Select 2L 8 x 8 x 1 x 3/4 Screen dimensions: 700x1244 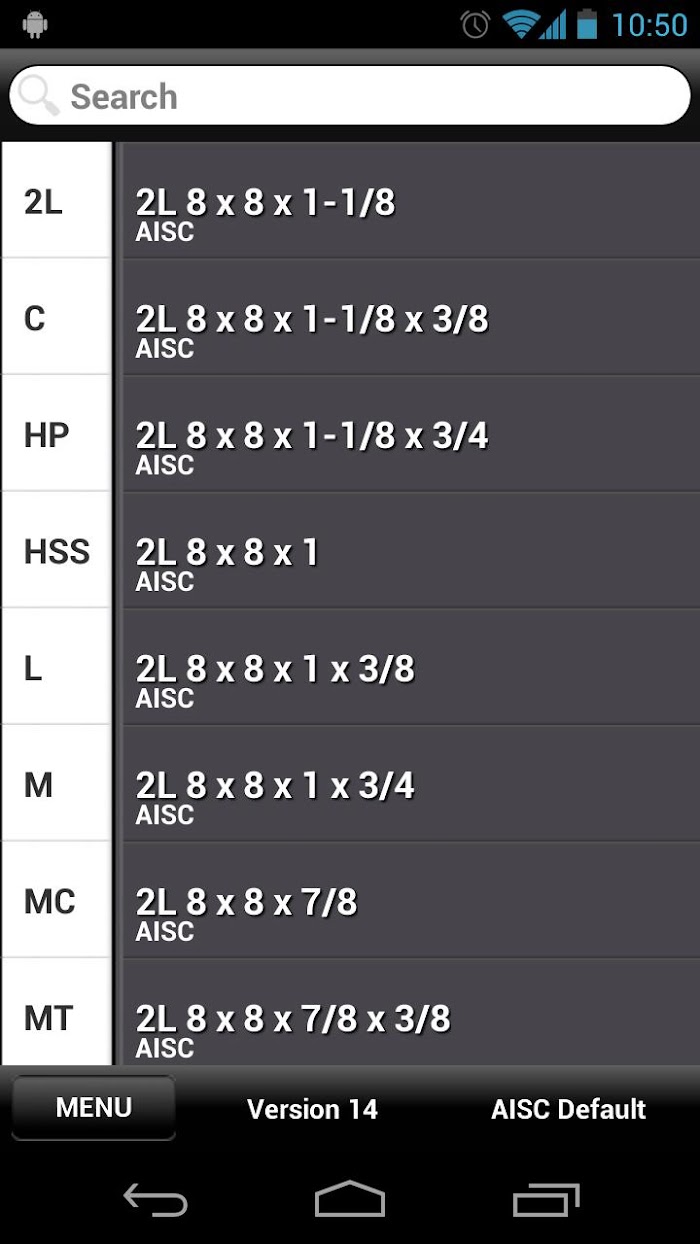[x=411, y=783]
